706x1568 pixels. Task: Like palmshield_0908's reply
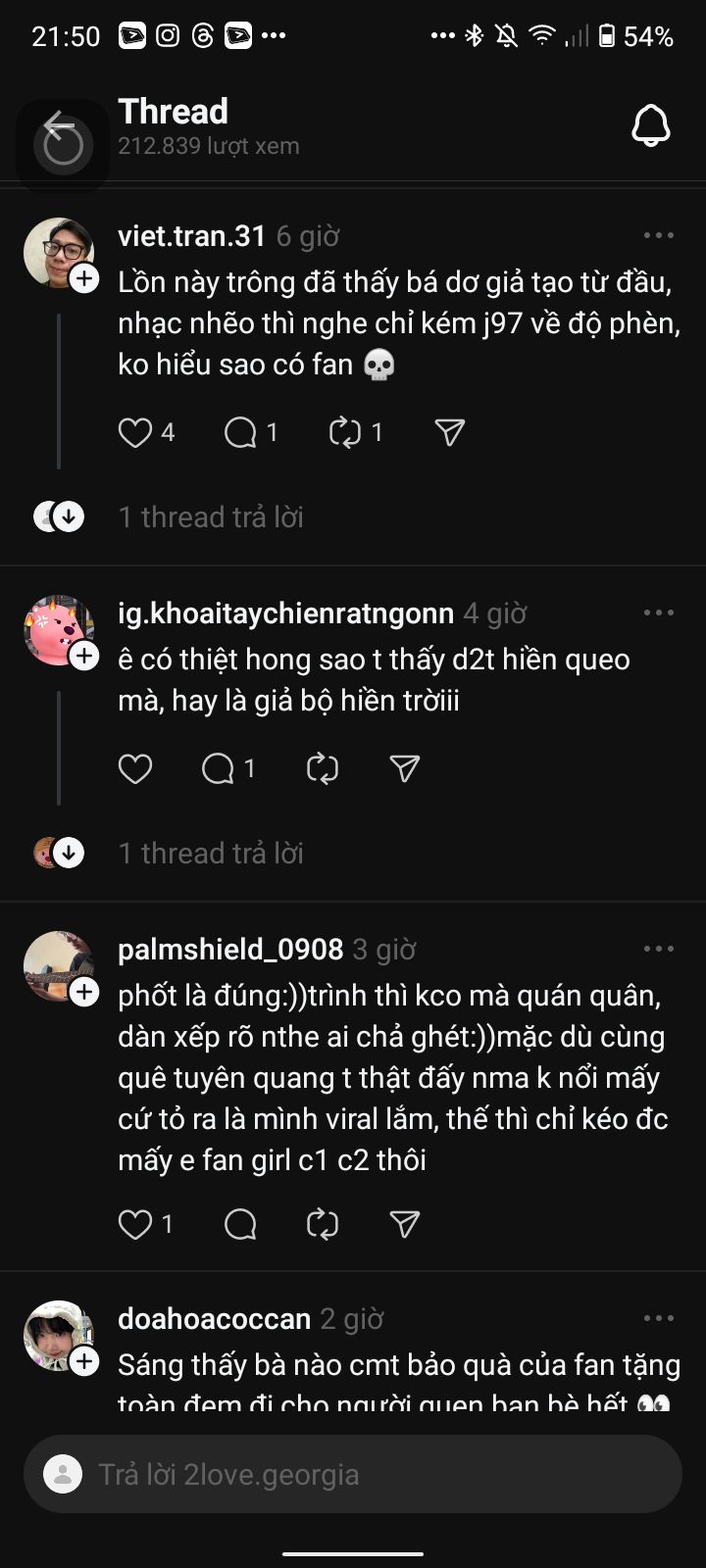pos(135,1224)
